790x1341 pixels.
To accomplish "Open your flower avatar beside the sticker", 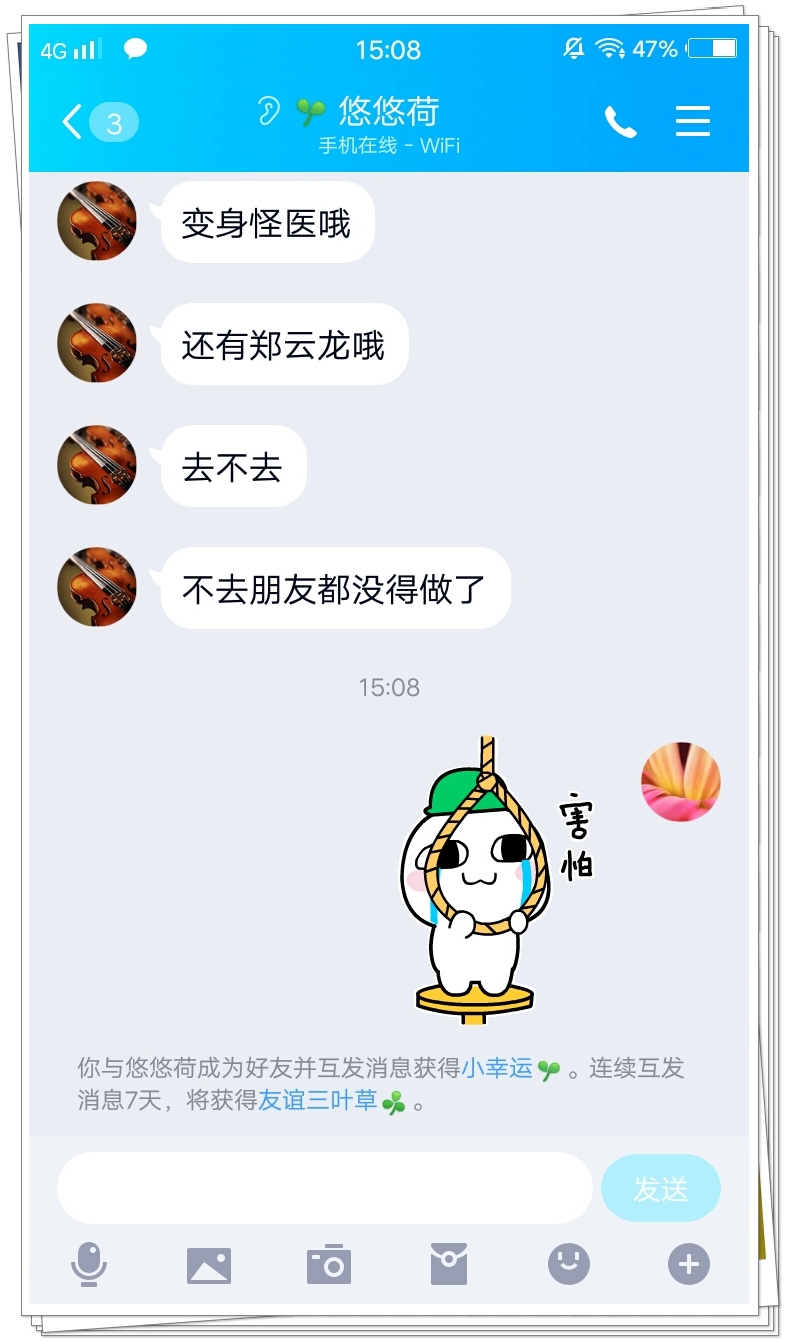I will (x=681, y=781).
